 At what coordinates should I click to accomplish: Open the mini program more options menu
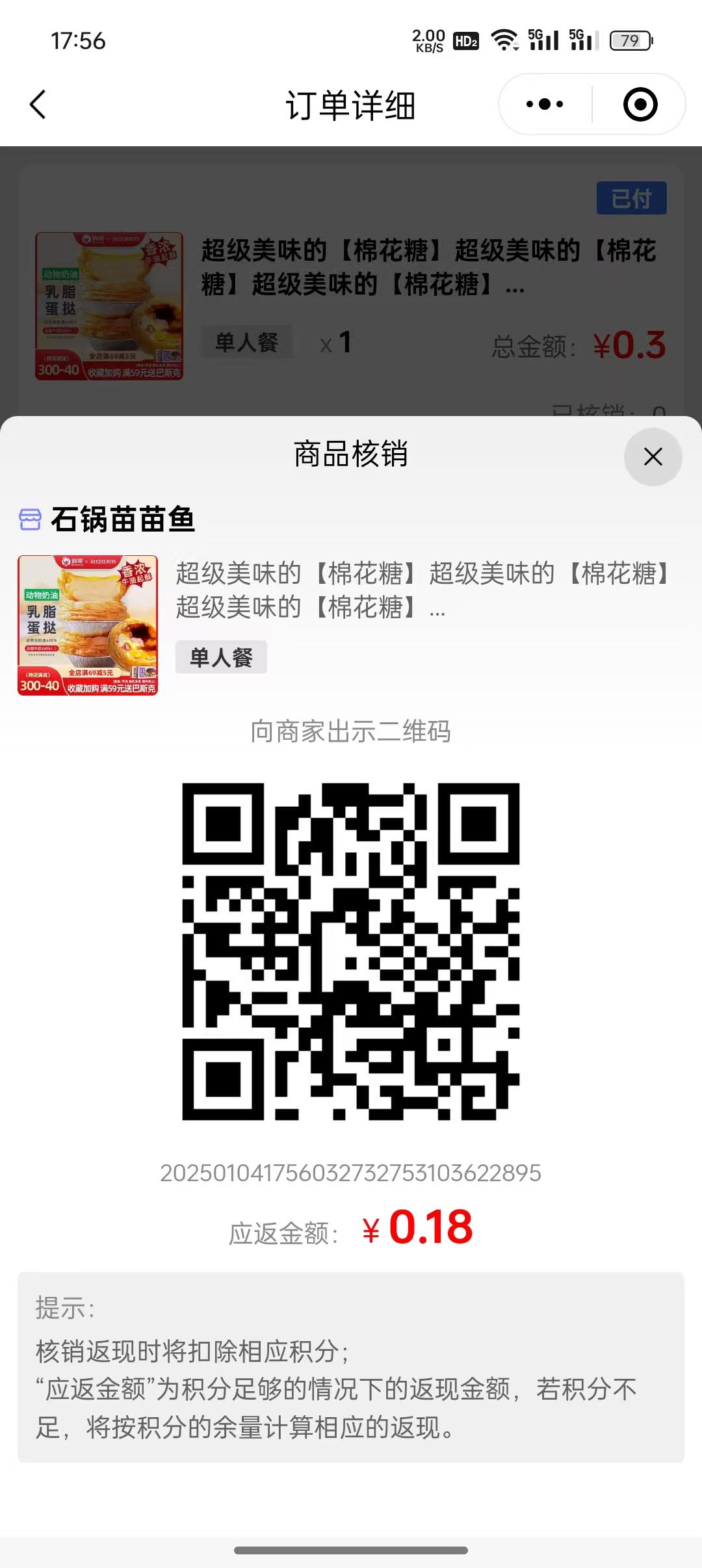point(545,105)
